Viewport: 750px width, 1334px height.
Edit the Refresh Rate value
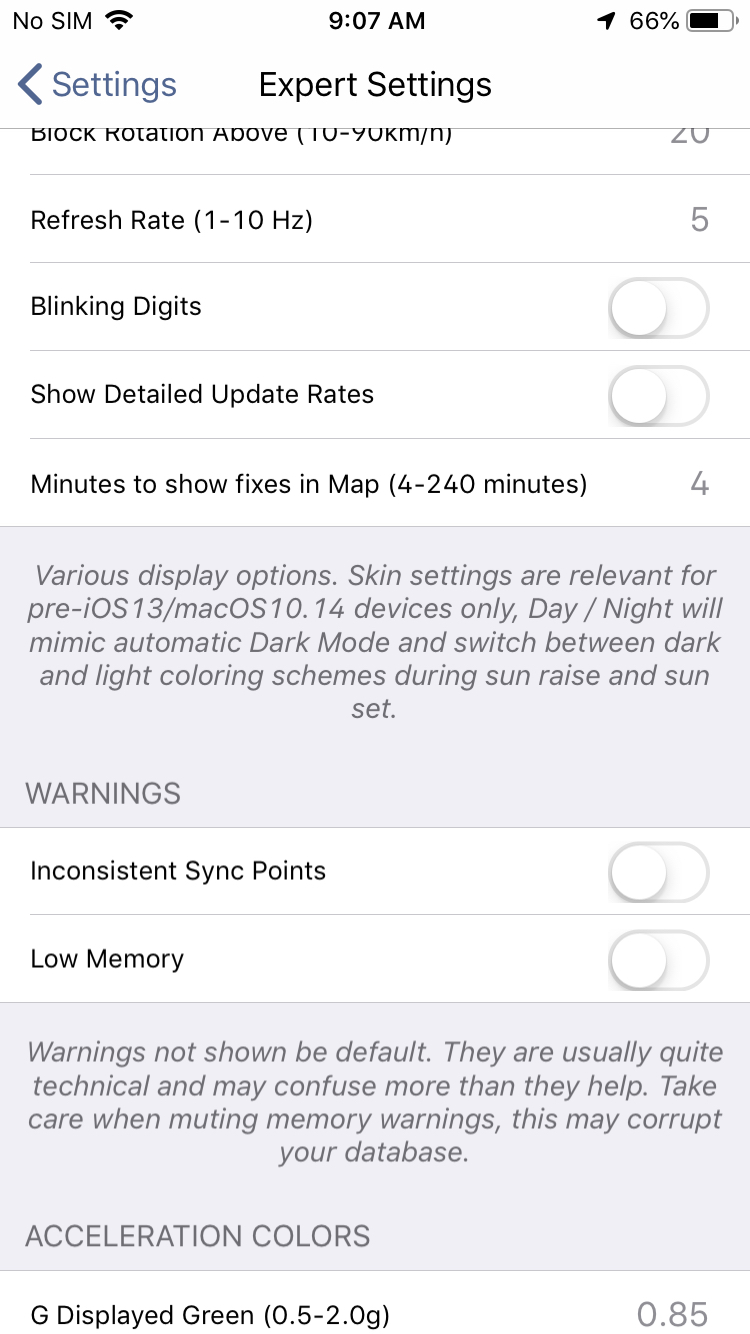(x=699, y=219)
